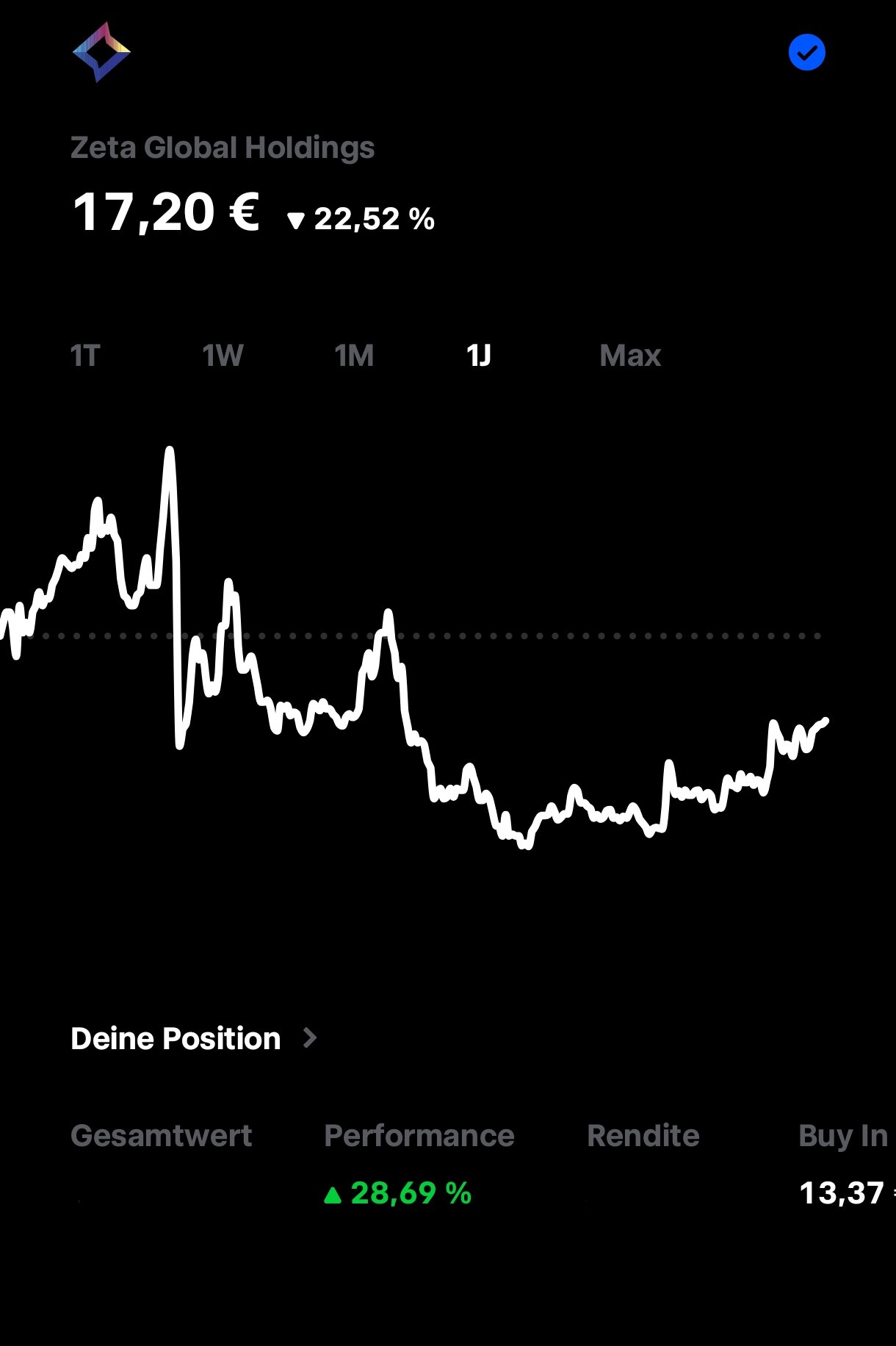The image size is (896, 1346).
Task: Open Deine Position details
Action: click(x=194, y=1039)
